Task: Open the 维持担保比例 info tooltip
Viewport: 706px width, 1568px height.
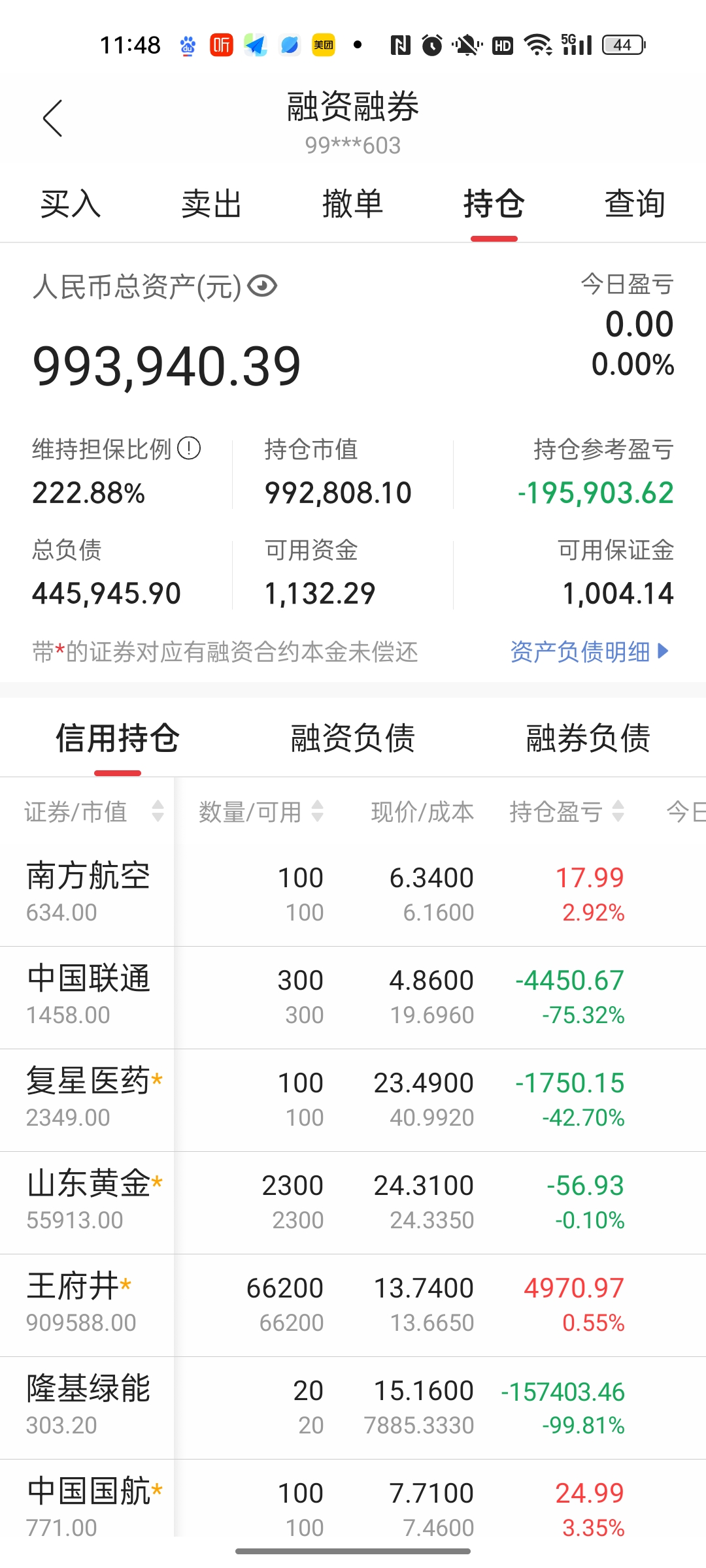Action: pos(188,449)
